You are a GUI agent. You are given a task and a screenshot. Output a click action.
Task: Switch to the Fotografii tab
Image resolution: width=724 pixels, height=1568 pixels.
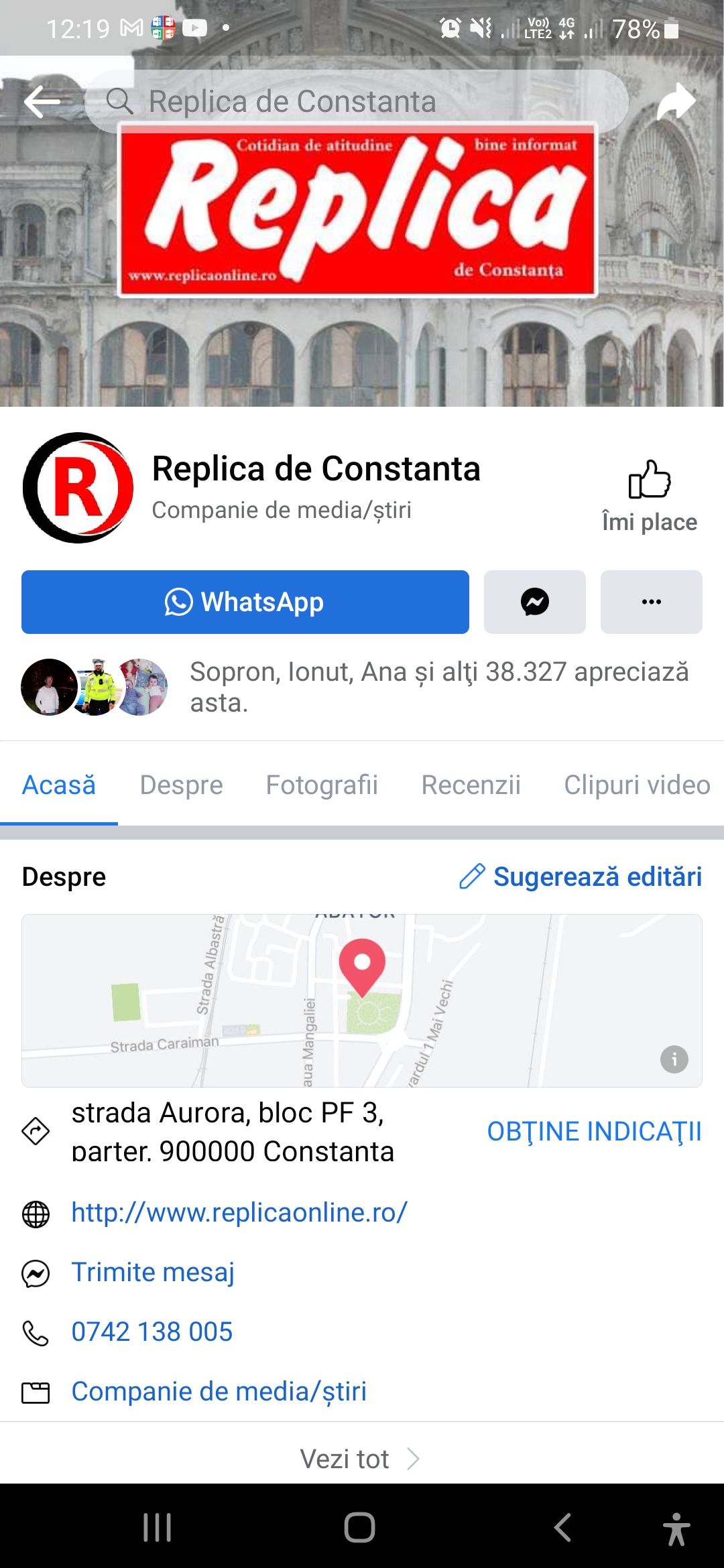pyautogui.click(x=322, y=785)
